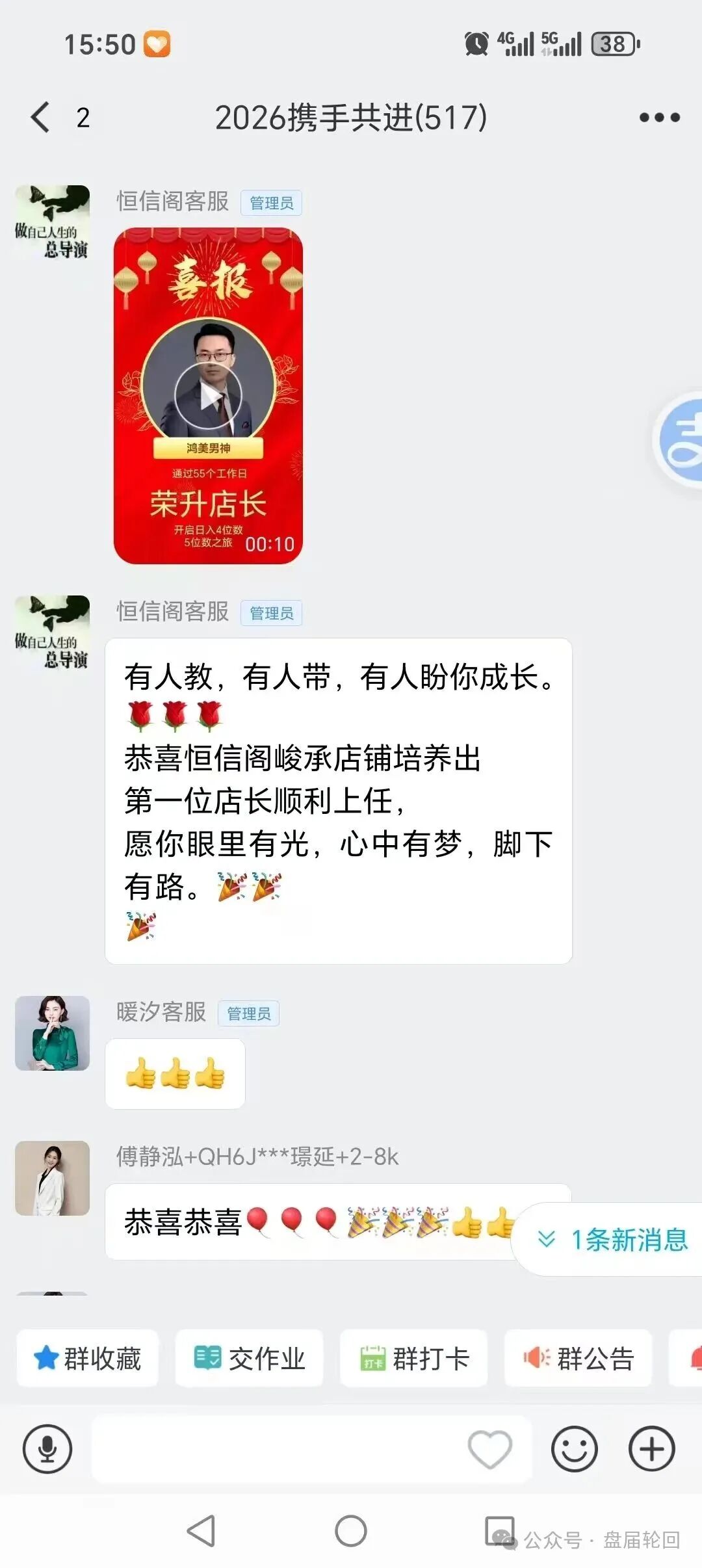Open 群打卡 group check-in
702x1568 pixels.
[414, 1359]
